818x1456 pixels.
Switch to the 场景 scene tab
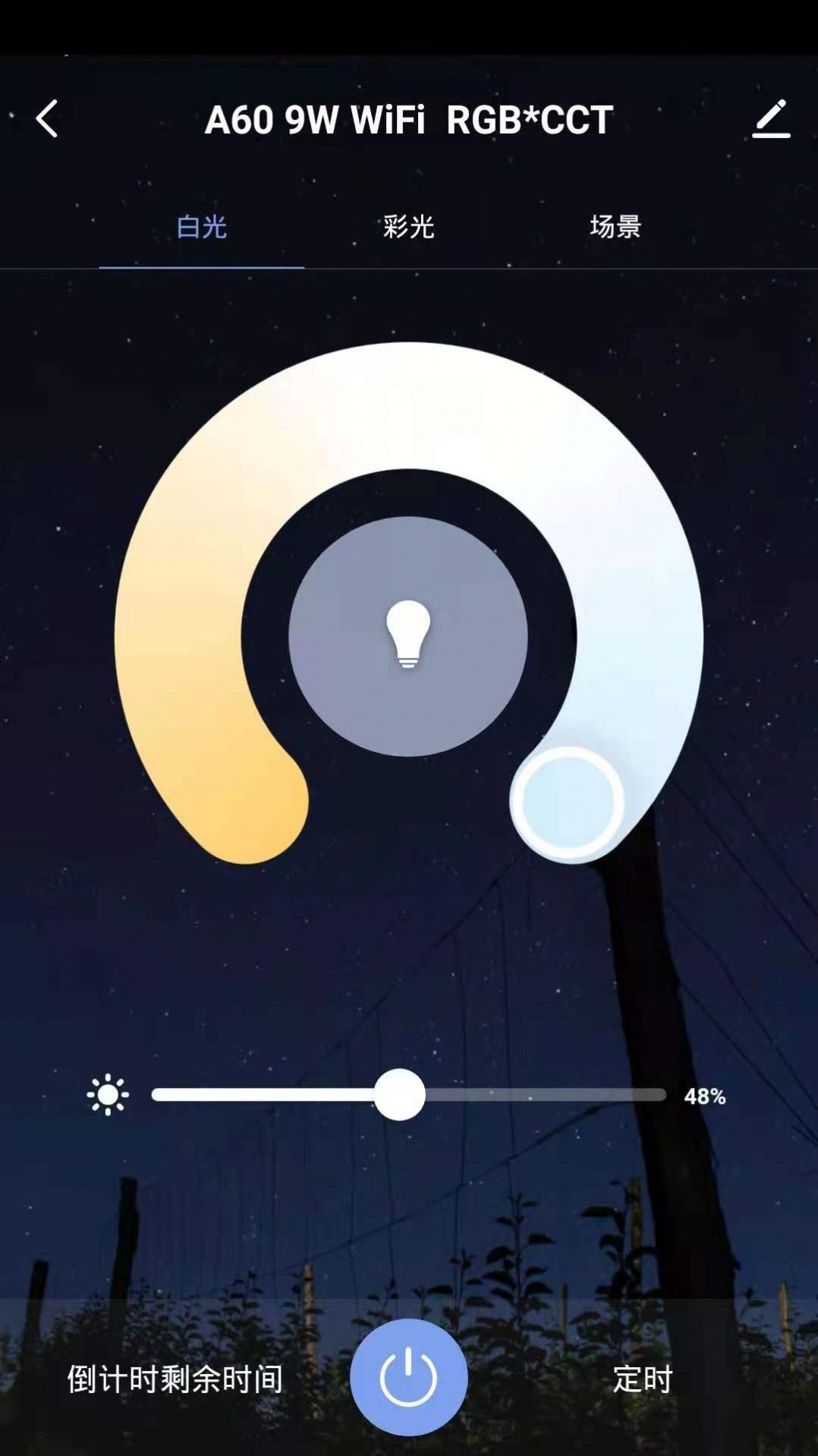coord(615,226)
